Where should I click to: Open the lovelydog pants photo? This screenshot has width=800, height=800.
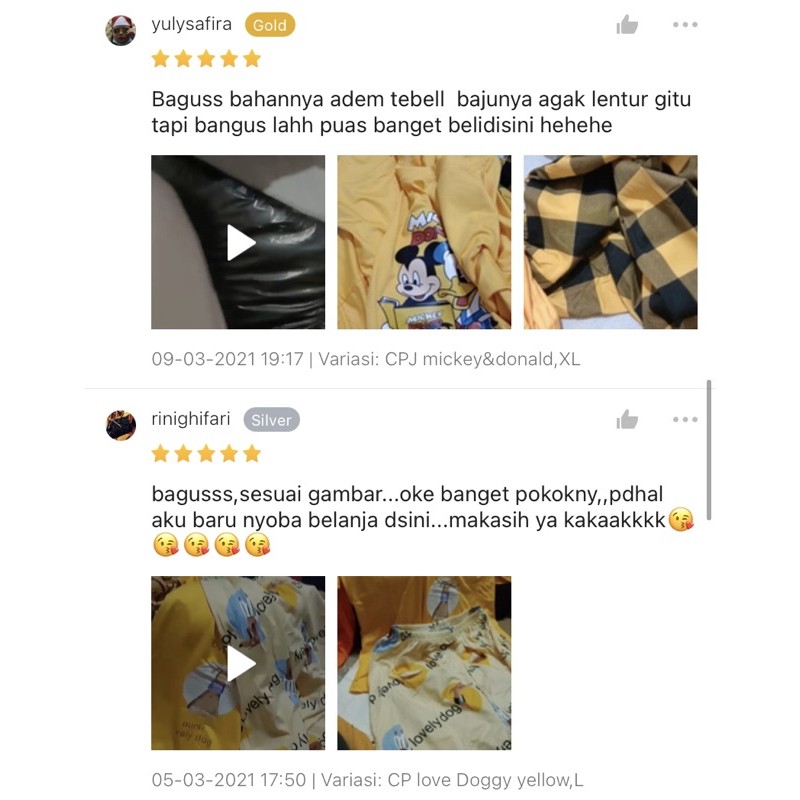coord(424,663)
